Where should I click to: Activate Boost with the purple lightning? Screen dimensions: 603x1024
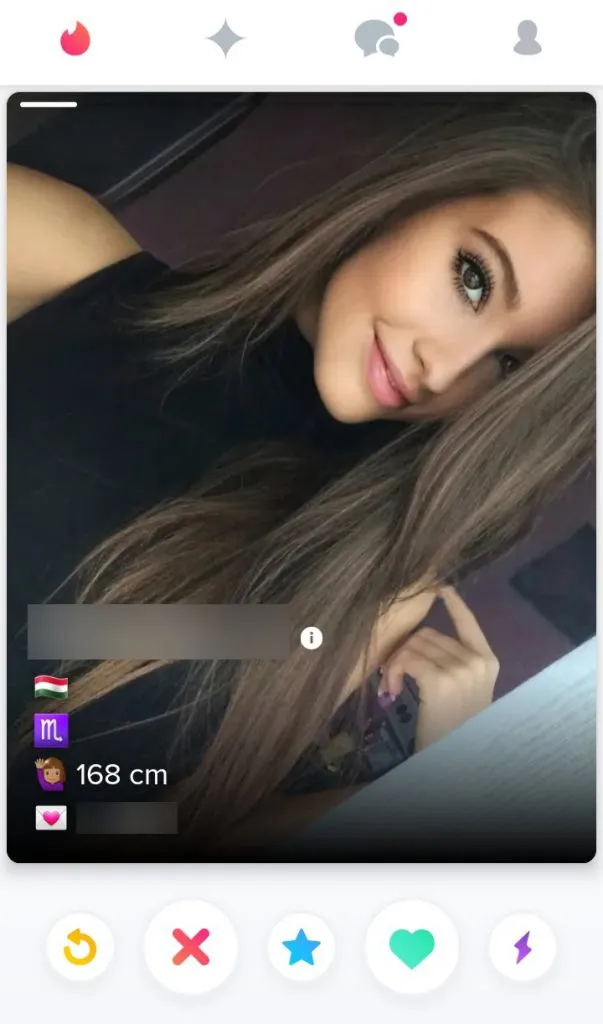pyautogui.click(x=522, y=946)
